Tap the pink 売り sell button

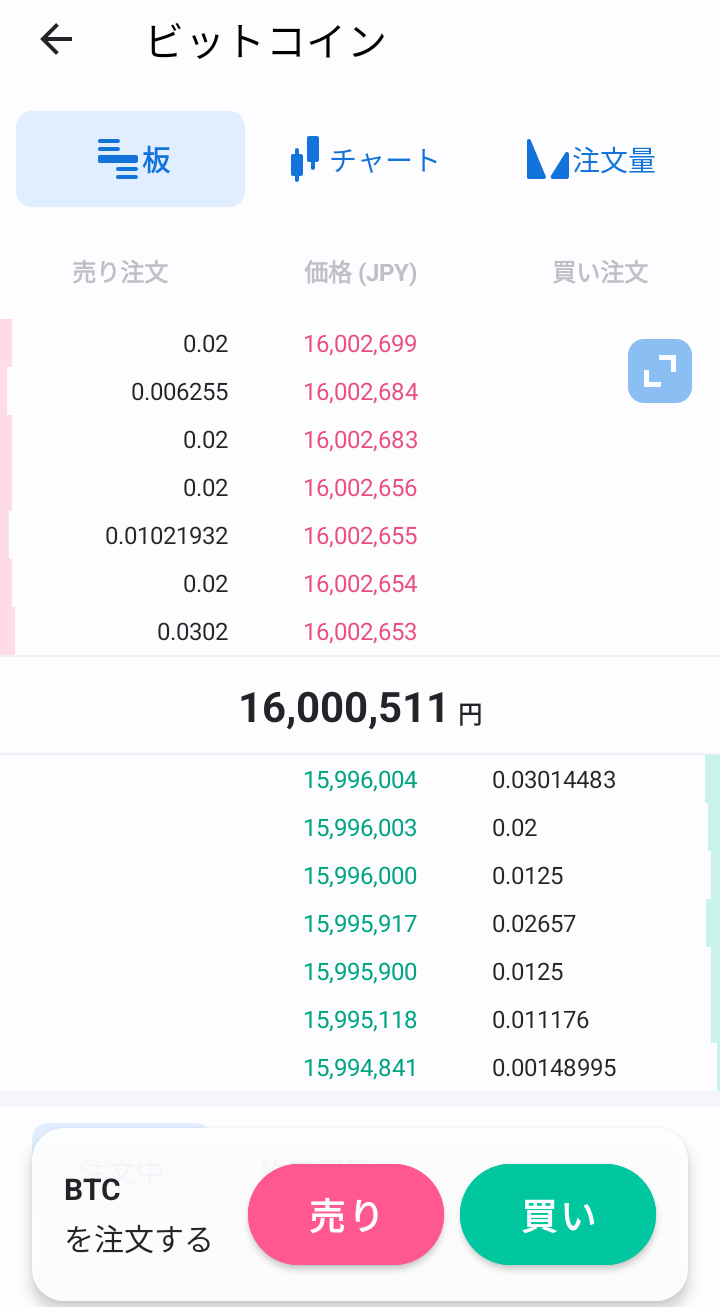pyautogui.click(x=346, y=1215)
